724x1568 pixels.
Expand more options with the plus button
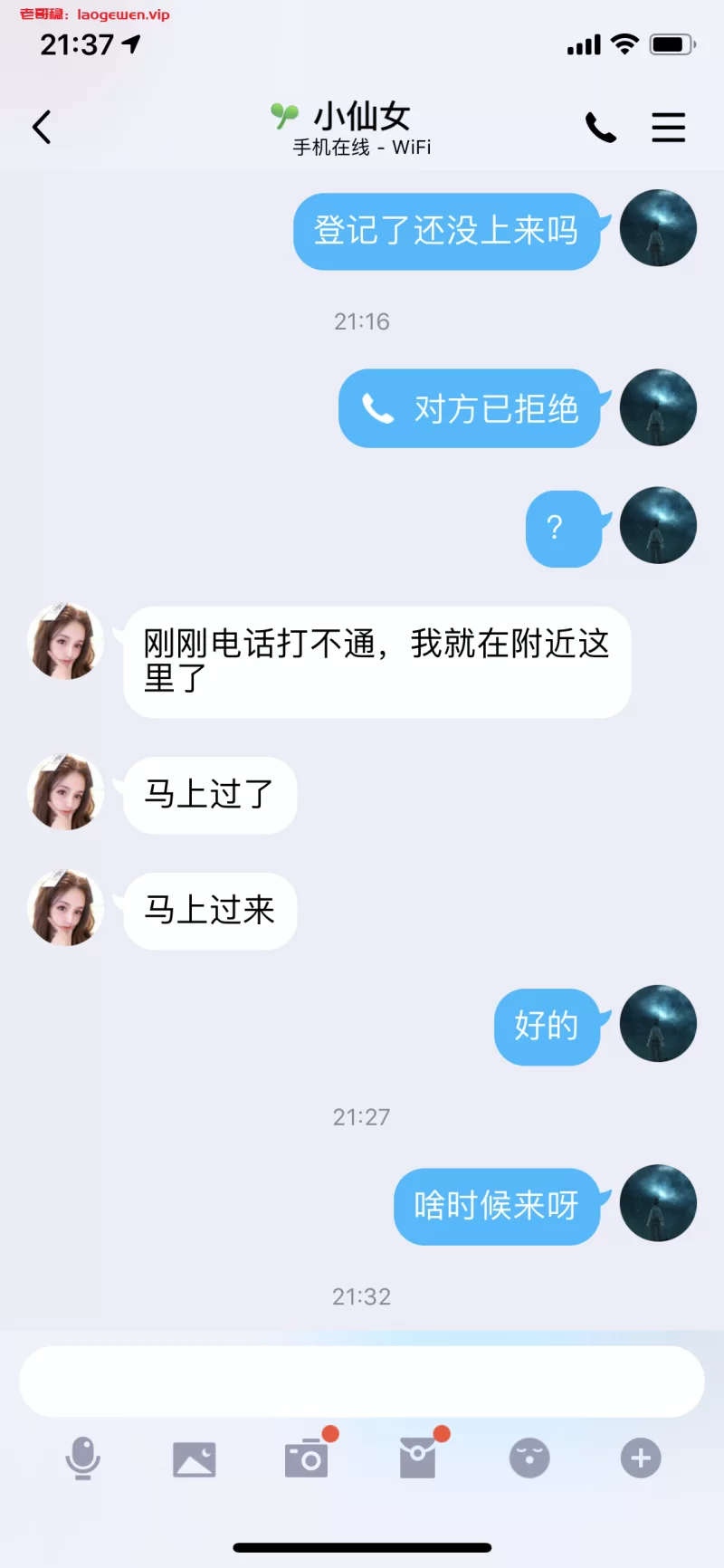[641, 1458]
